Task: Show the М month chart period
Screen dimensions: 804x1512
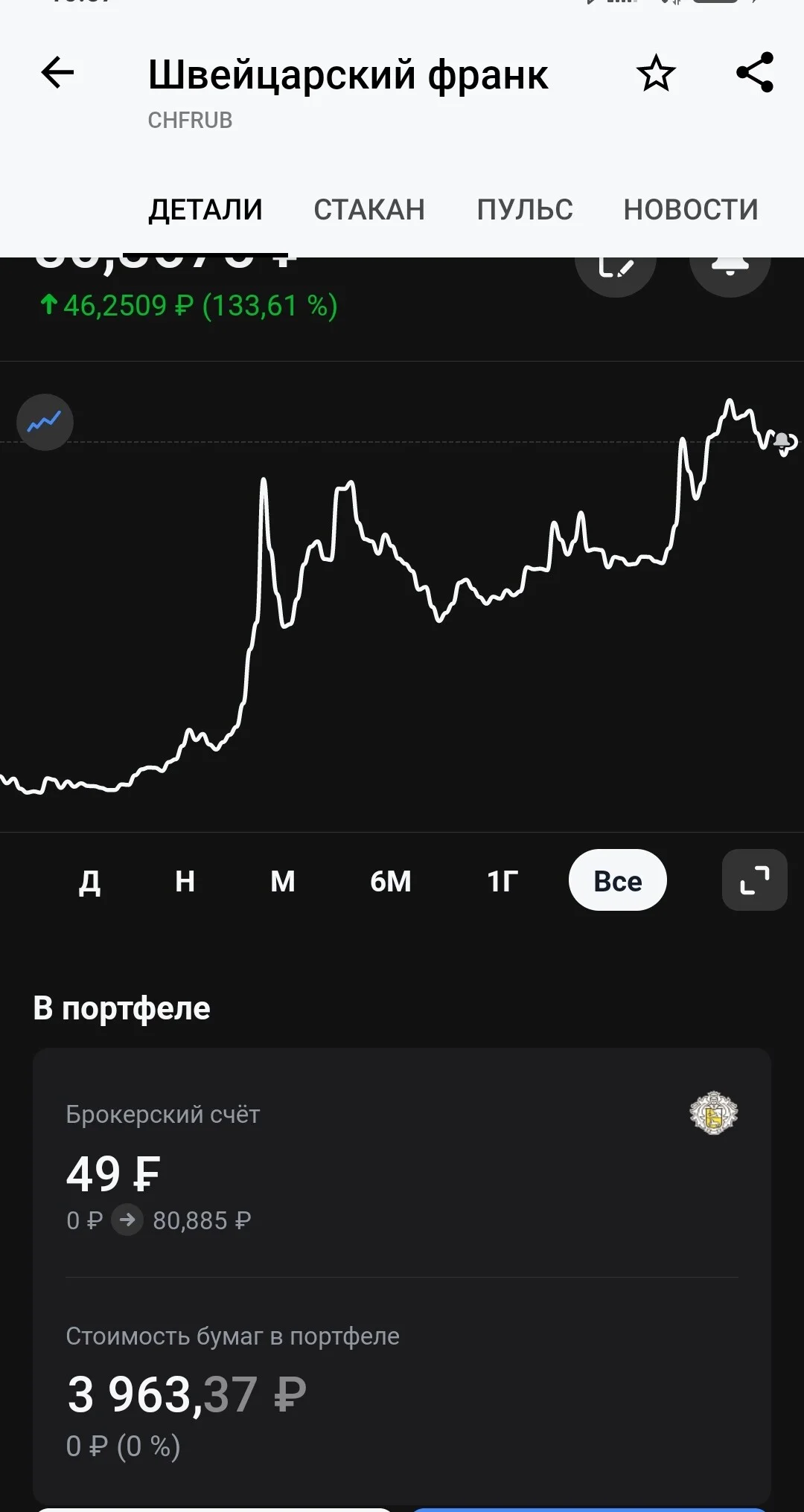Action: 282,881
